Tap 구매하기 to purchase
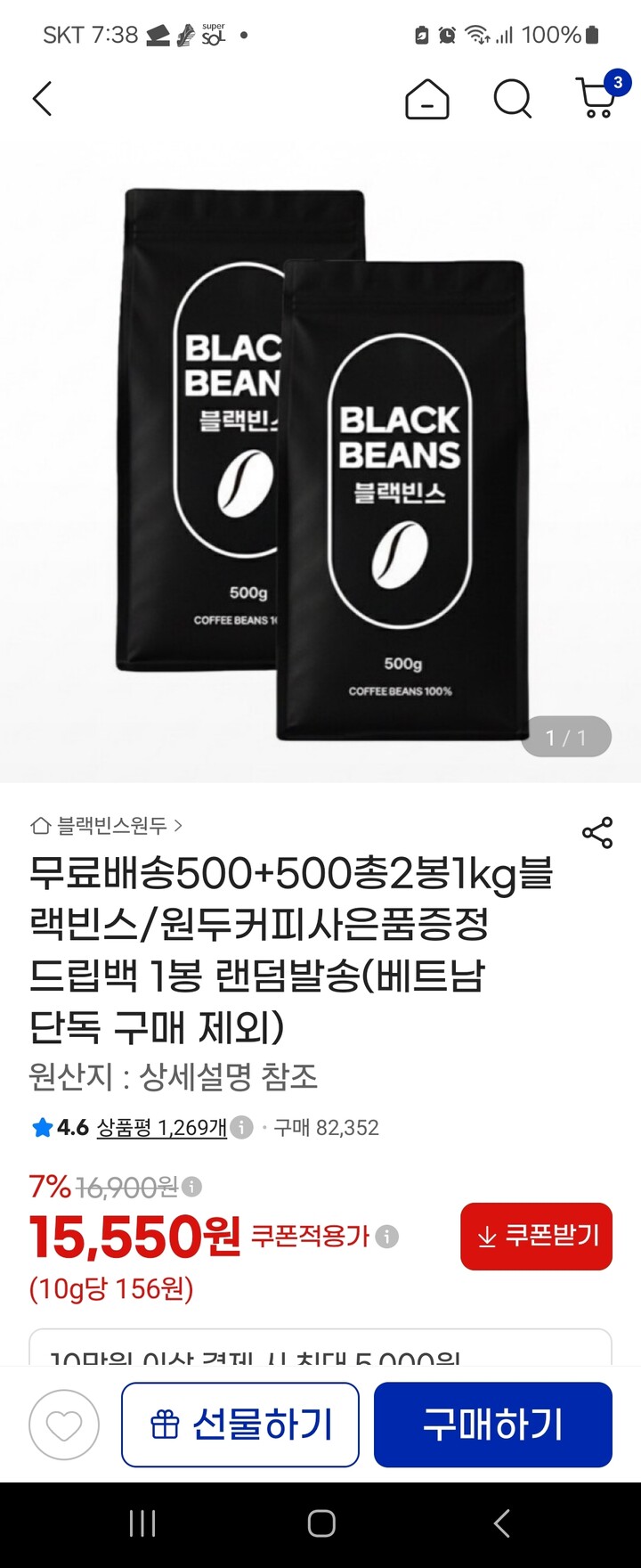The height and width of the screenshot is (1568, 641). pos(493,1425)
